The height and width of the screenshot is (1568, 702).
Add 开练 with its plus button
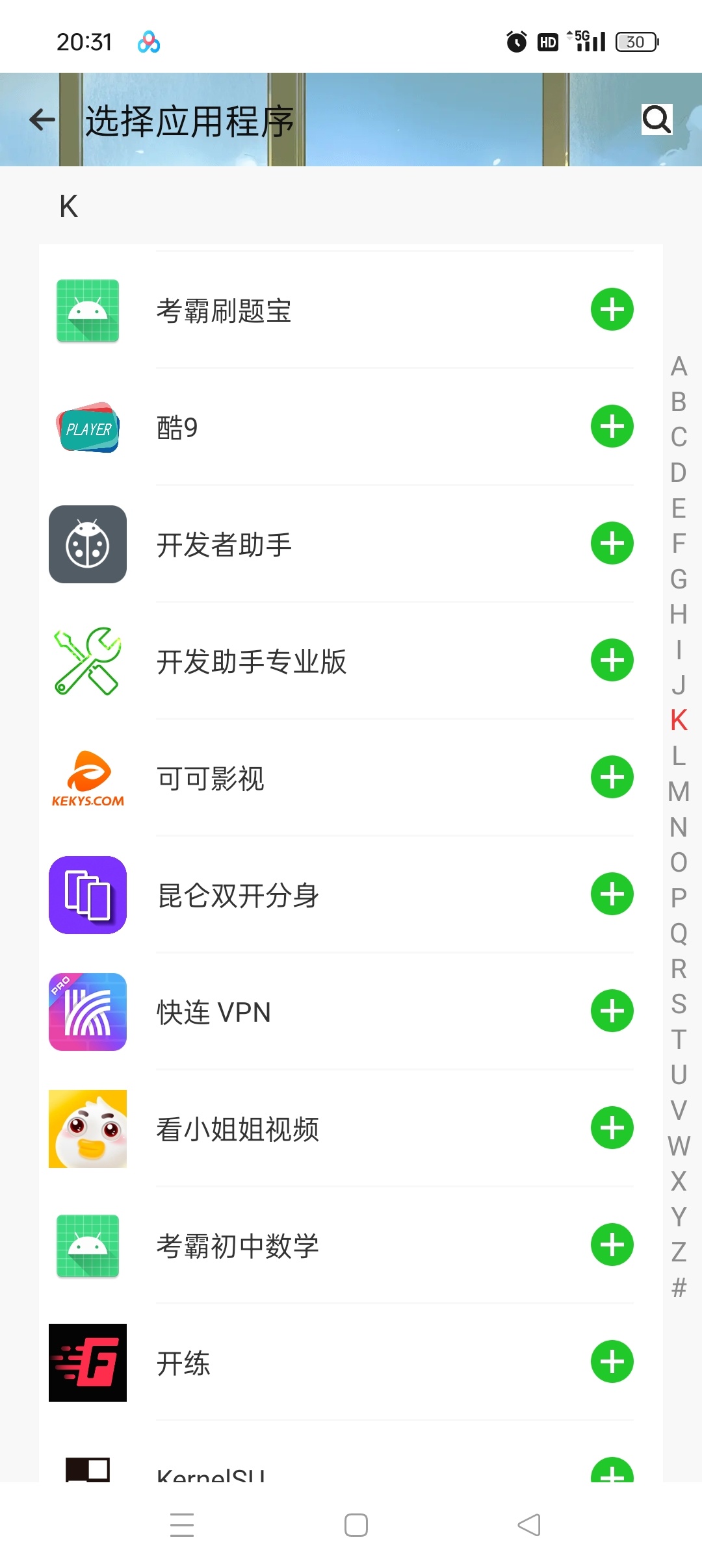[x=612, y=1361]
